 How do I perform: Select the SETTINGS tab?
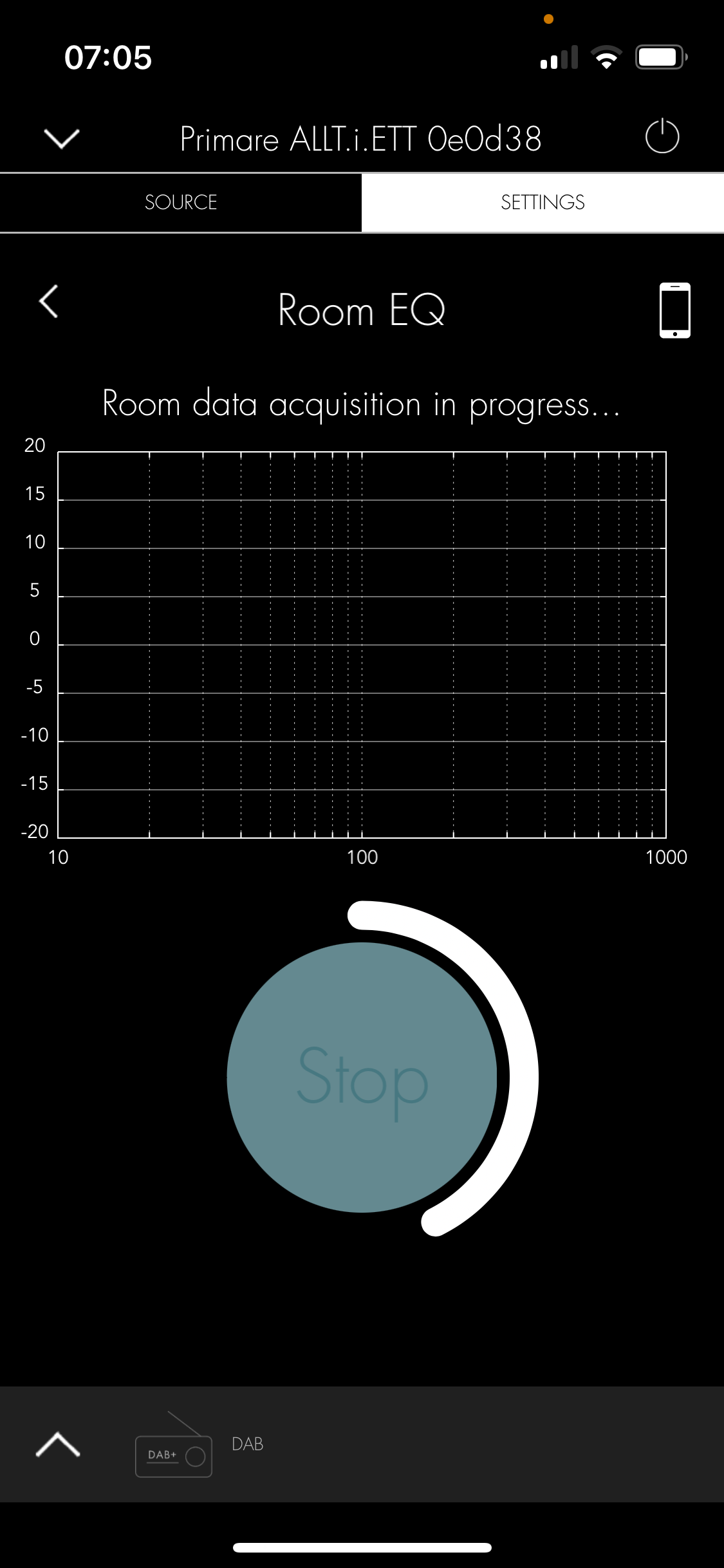click(x=543, y=202)
